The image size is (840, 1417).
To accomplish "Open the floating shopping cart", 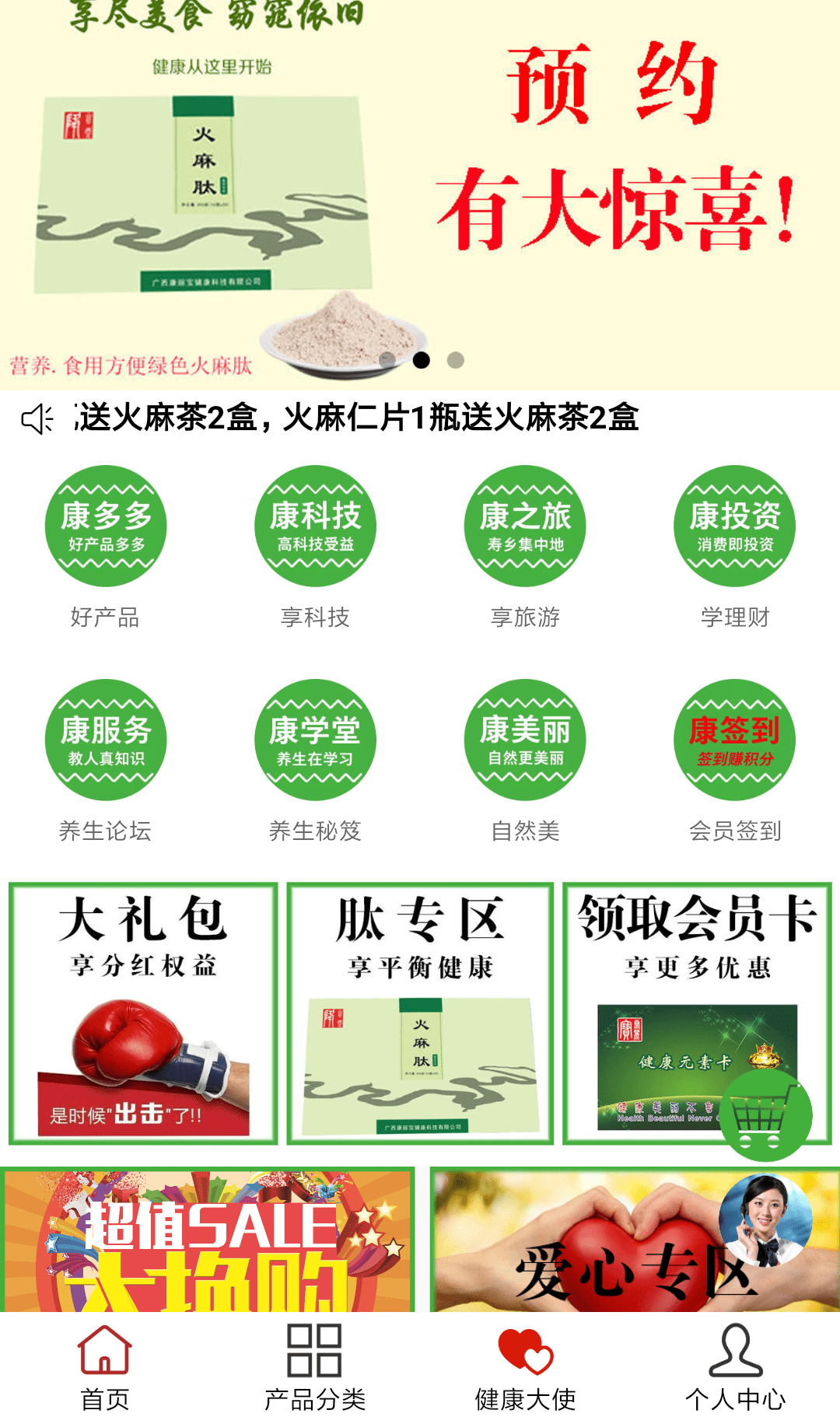I will coord(765,1115).
